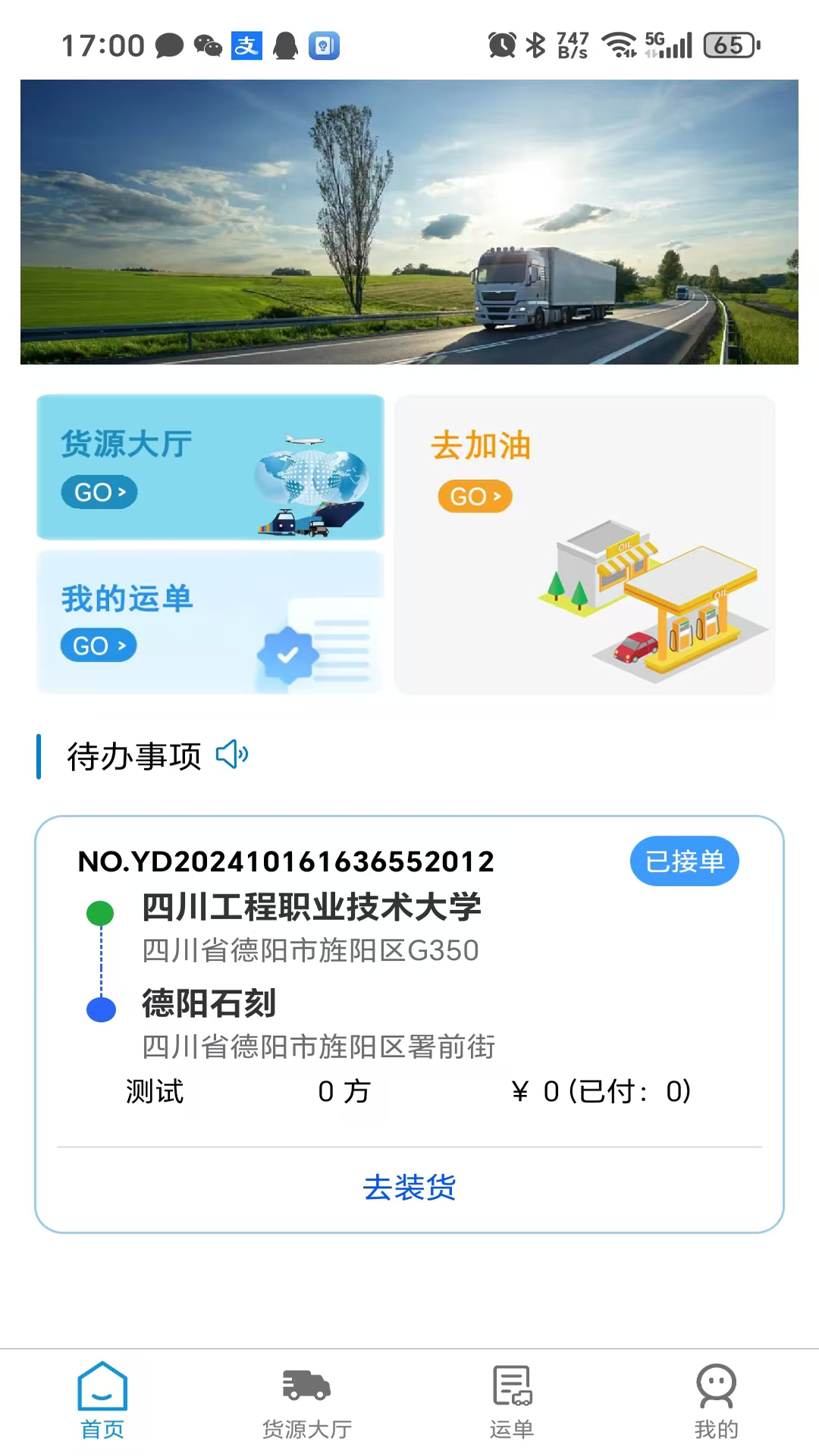The image size is (819, 1456).
Task: Tap the truck highway banner image
Action: pos(409,221)
